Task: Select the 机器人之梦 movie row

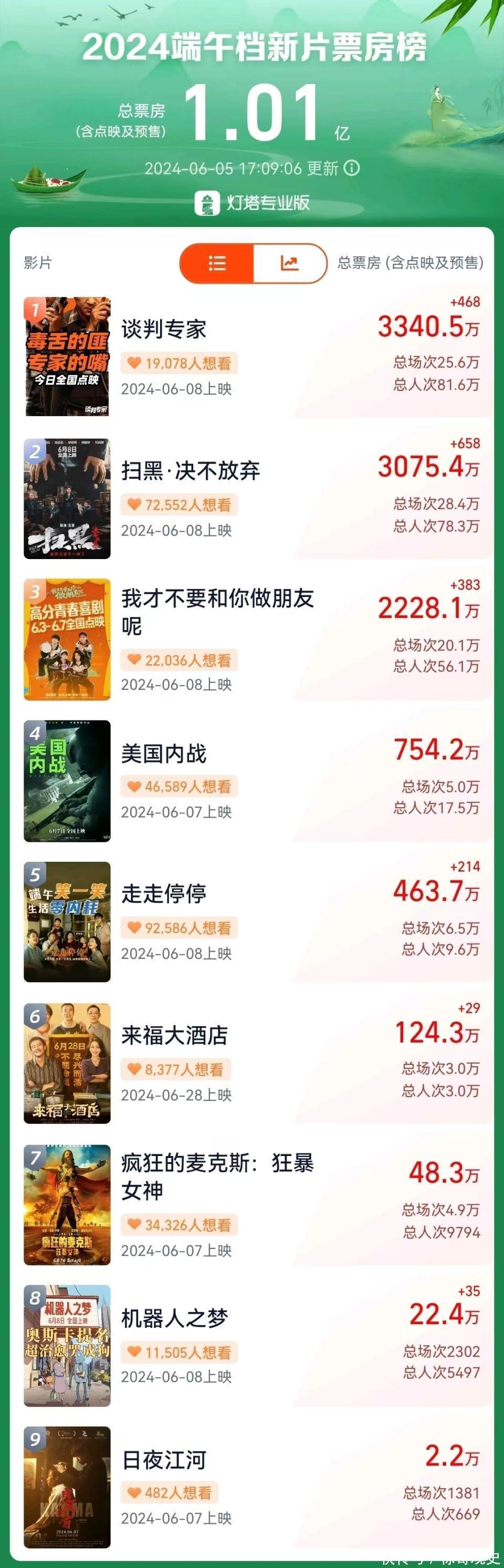Action: click(251, 1346)
